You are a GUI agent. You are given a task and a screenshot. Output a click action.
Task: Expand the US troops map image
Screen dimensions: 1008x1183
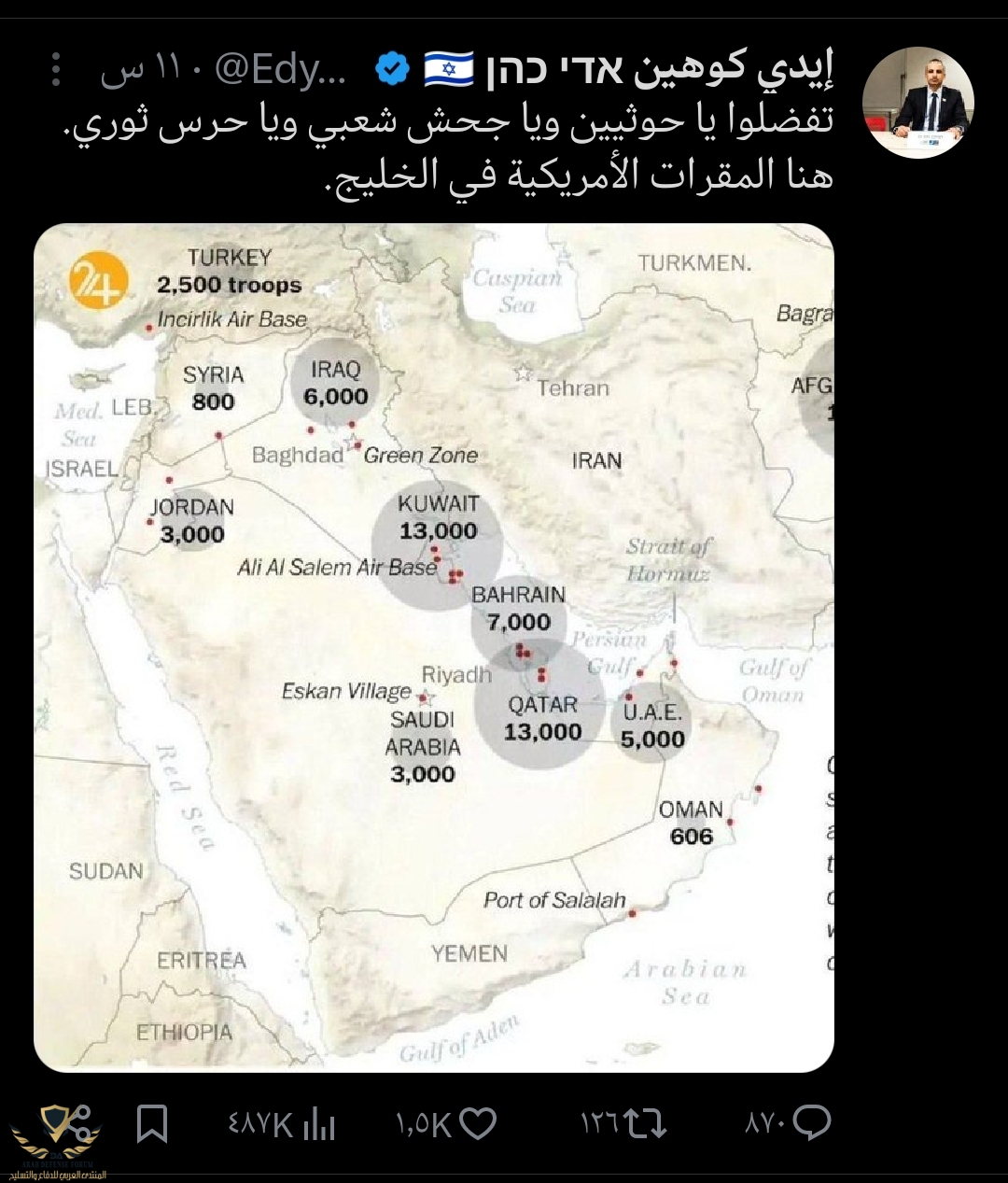tap(434, 647)
